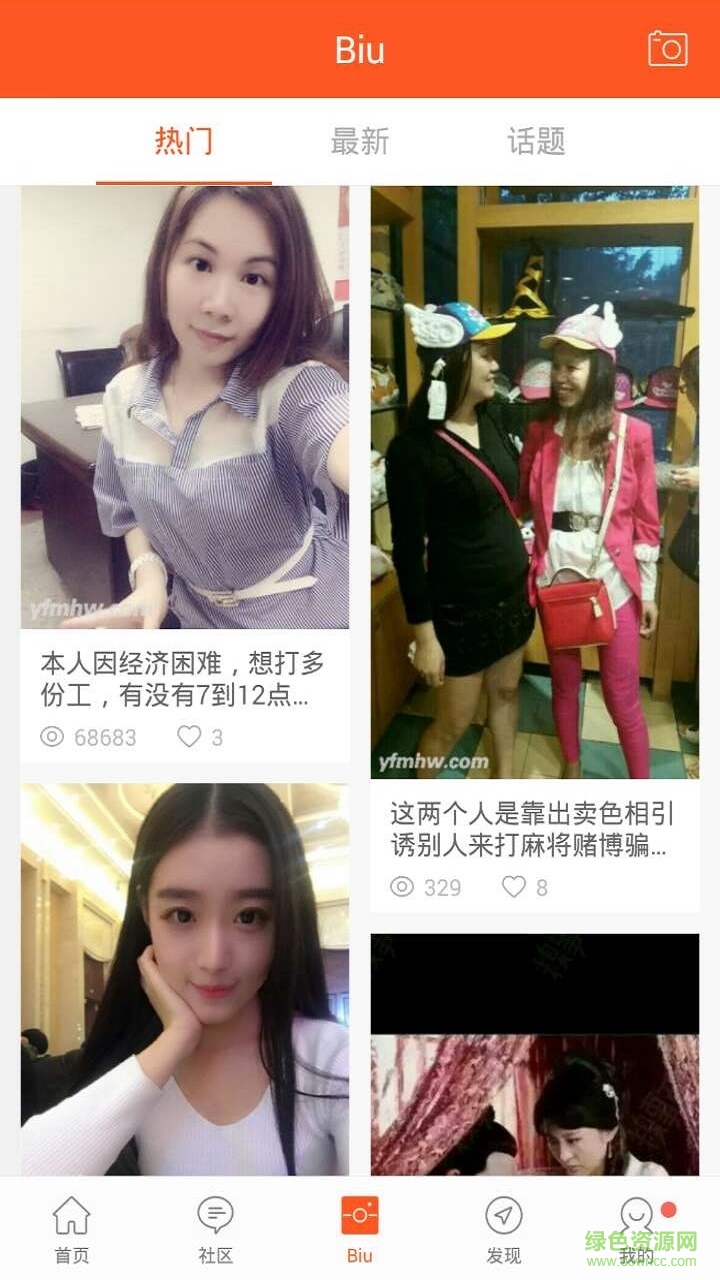Screen dimensions: 720x1280
Task: Like the post with 329 views
Action: pyautogui.click(x=514, y=887)
